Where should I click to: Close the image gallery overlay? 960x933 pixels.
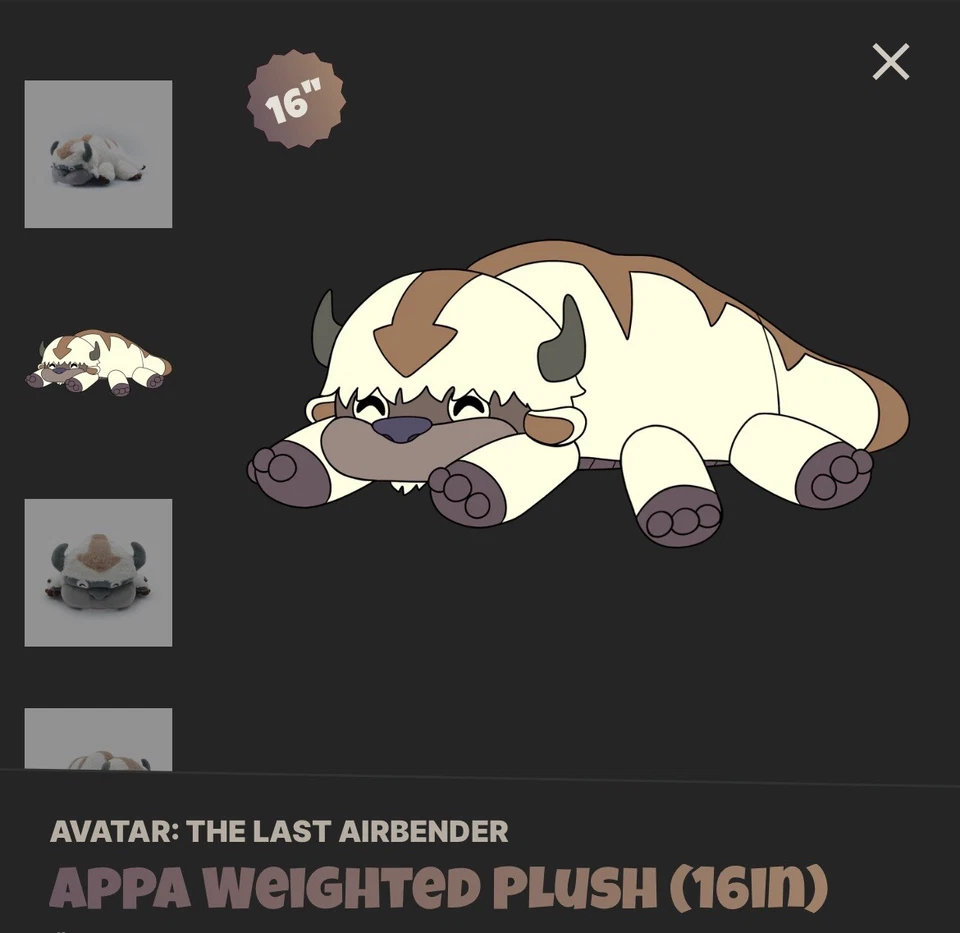tap(890, 62)
